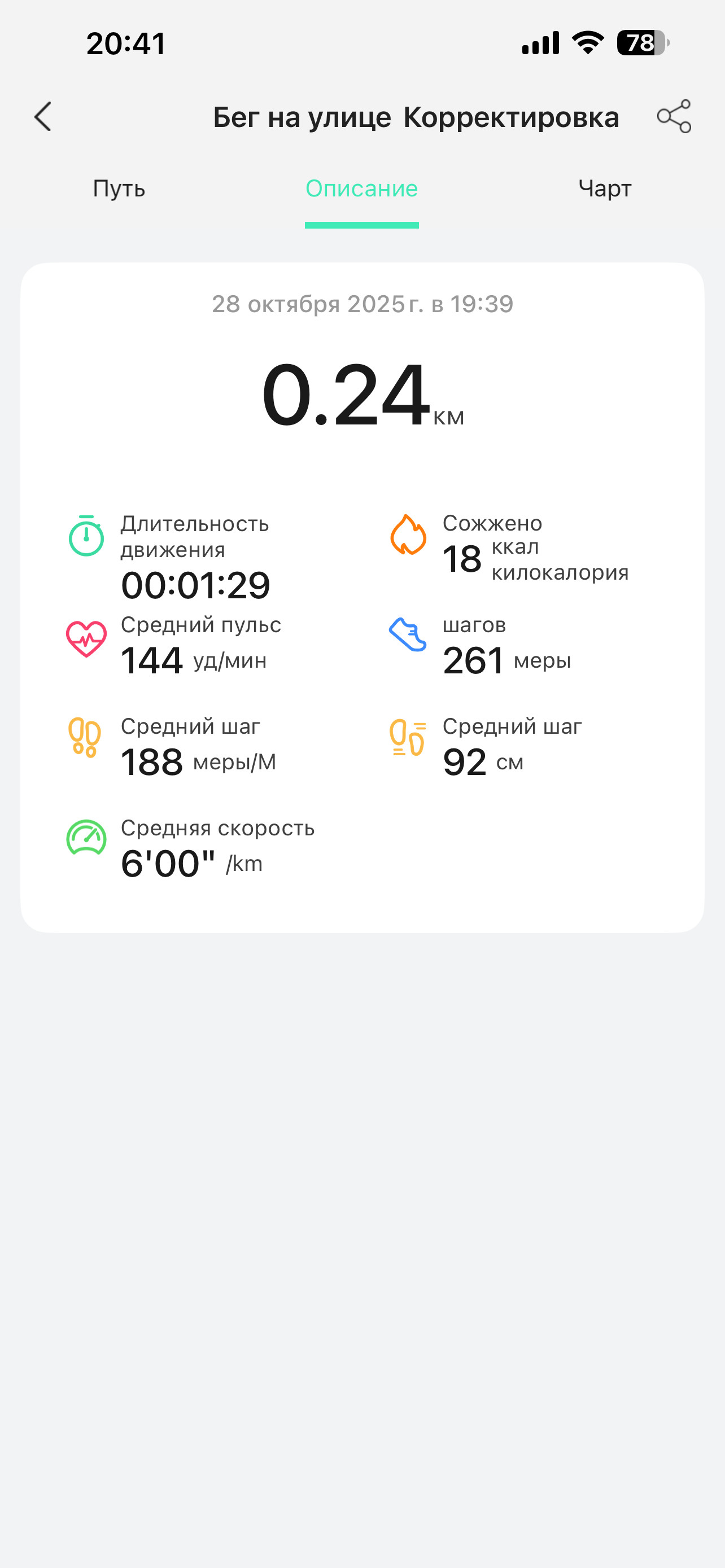
Task: Share this outdoor run workout
Action: (x=674, y=116)
